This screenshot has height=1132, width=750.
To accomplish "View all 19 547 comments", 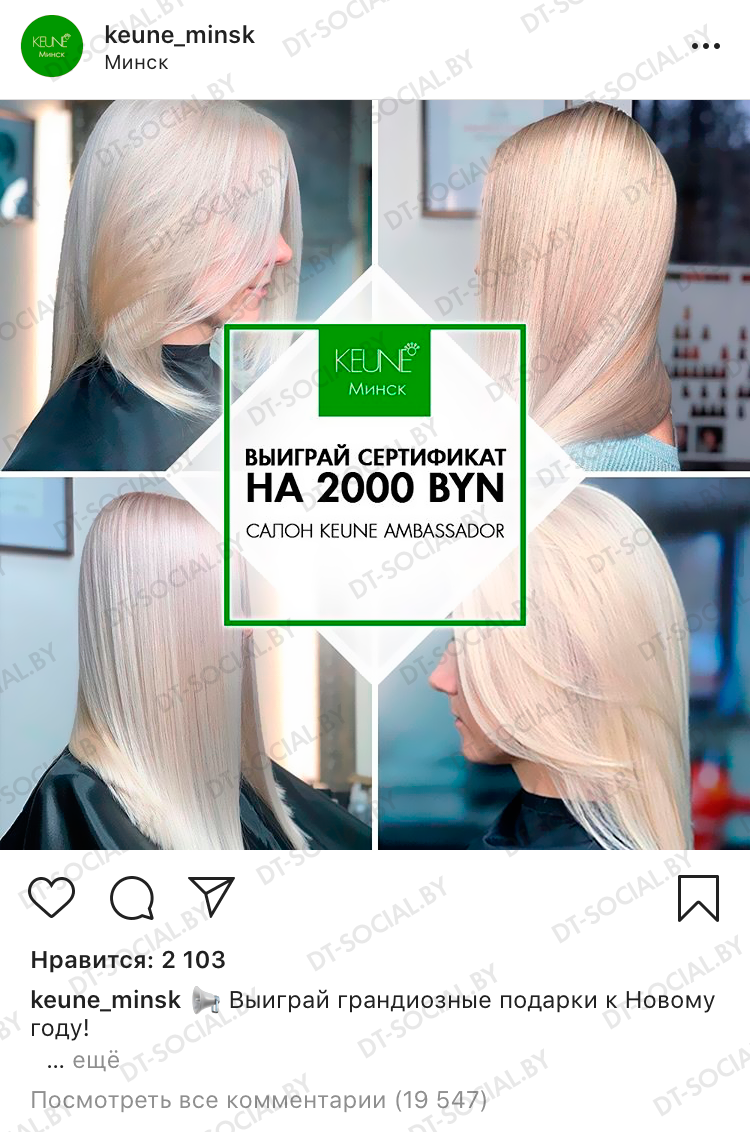I will (258, 1100).
